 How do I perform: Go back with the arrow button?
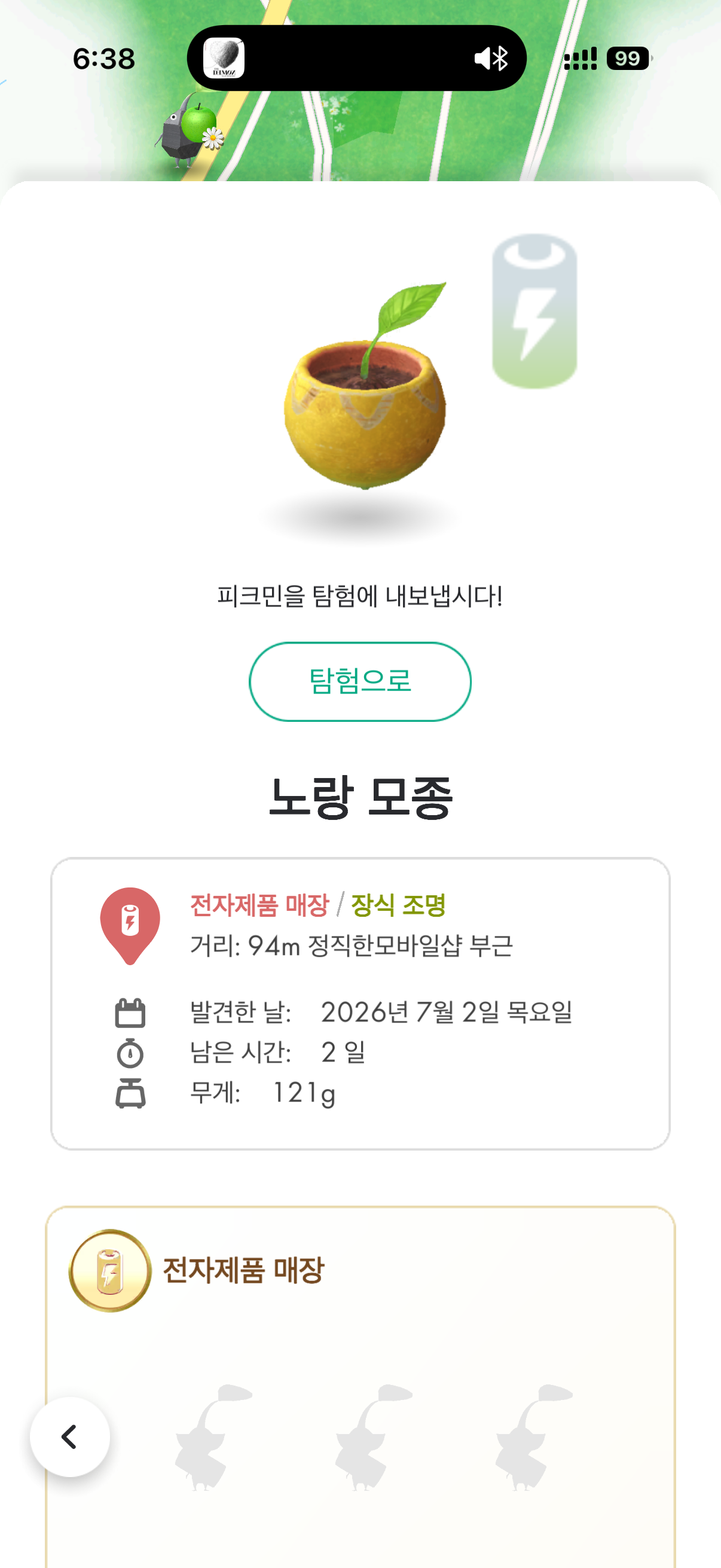[70, 1436]
